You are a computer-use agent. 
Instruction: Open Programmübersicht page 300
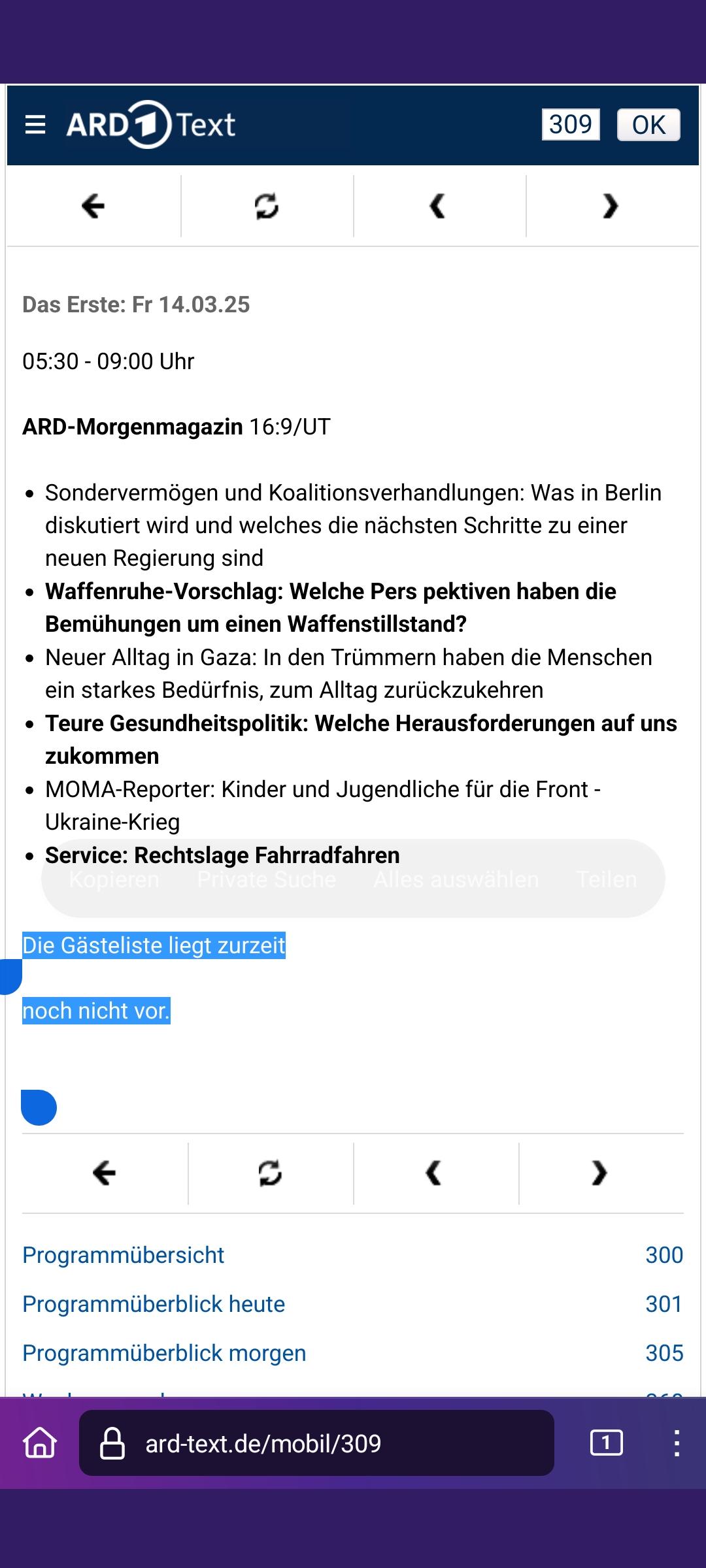(124, 1255)
